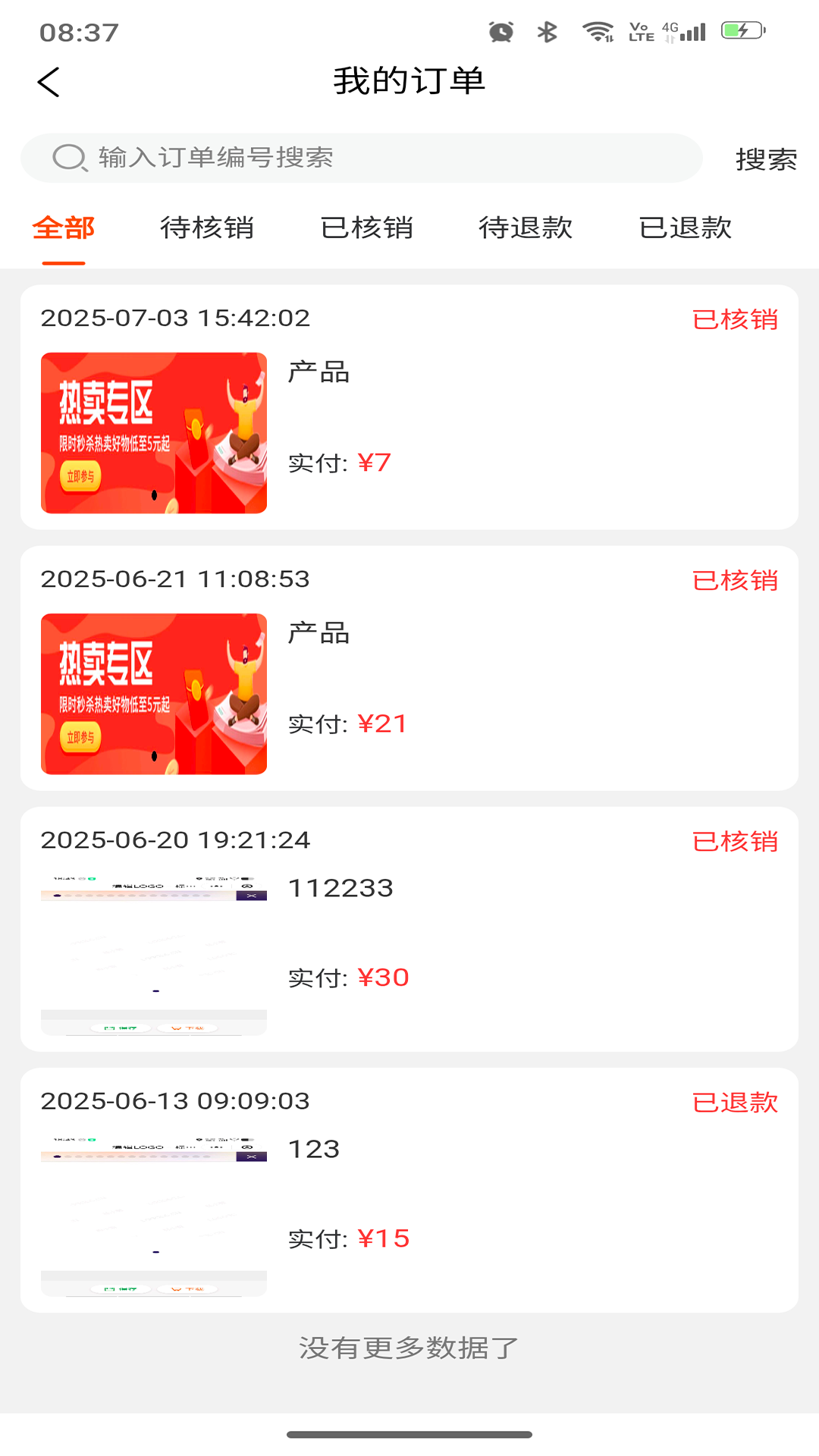Click the 热卖专区 banner thumbnail of the ¥7 order
Screen dimensions: 819x1456
[153, 430]
